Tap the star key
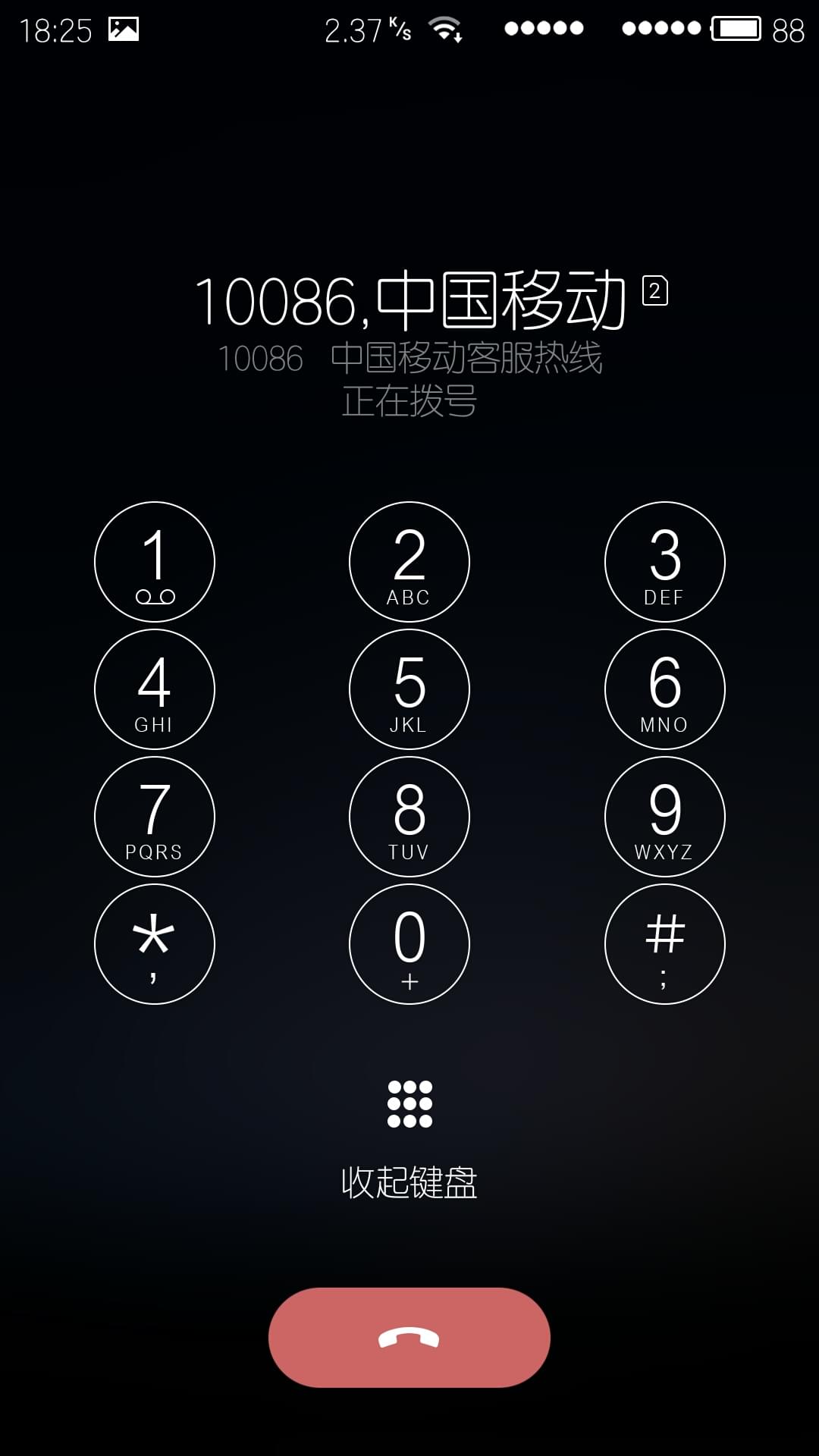The height and width of the screenshot is (1456, 819). [x=155, y=944]
